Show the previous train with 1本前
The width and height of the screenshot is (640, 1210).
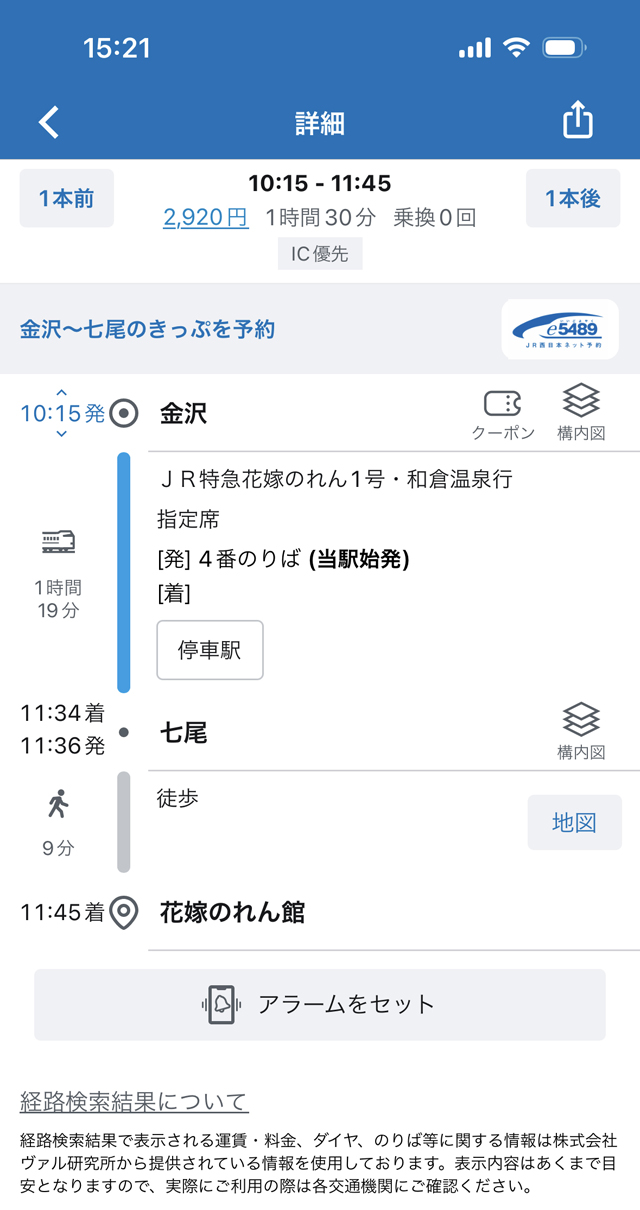(x=67, y=198)
